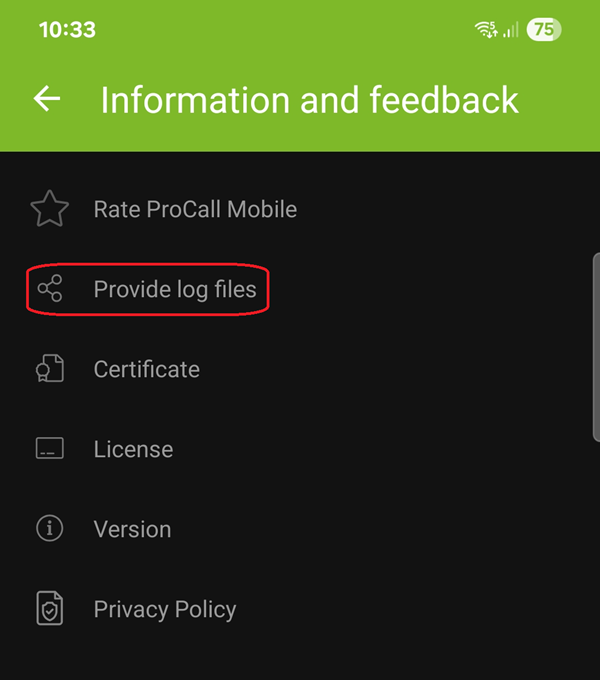The width and height of the screenshot is (600, 680).
Task: Go back from Information and feedback
Action: 47,99
